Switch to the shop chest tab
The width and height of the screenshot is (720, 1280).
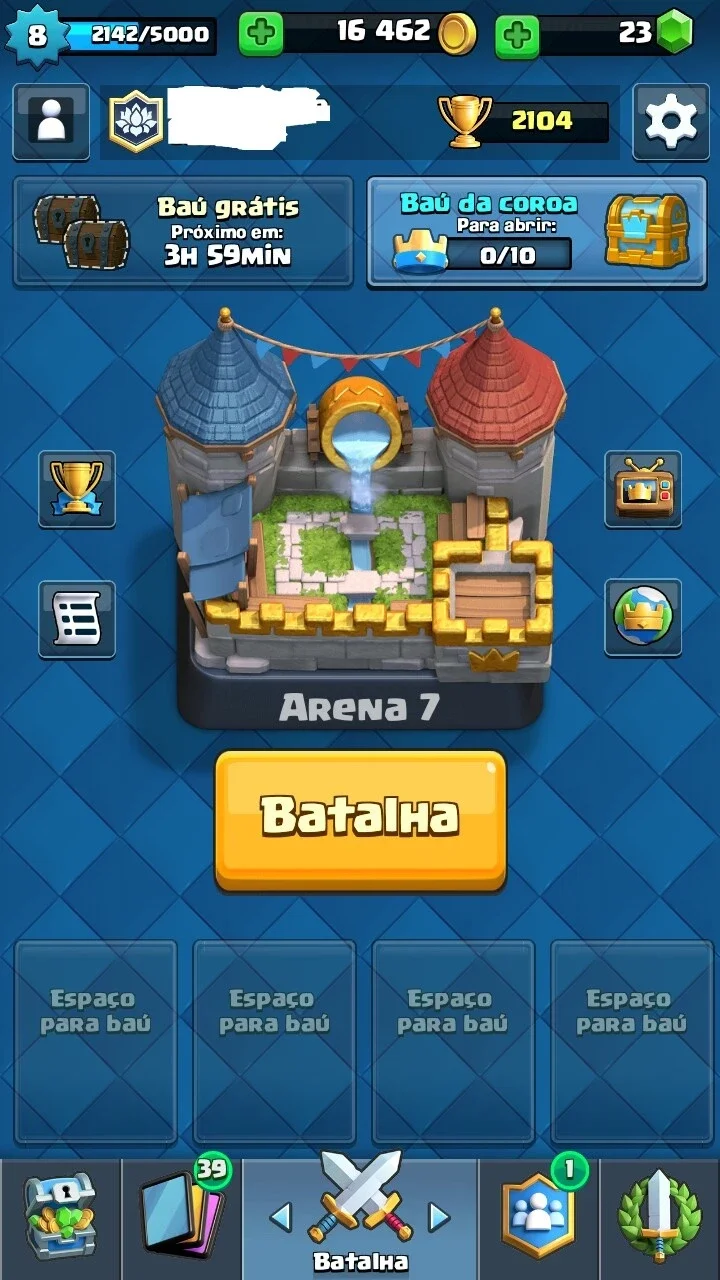point(60,1220)
